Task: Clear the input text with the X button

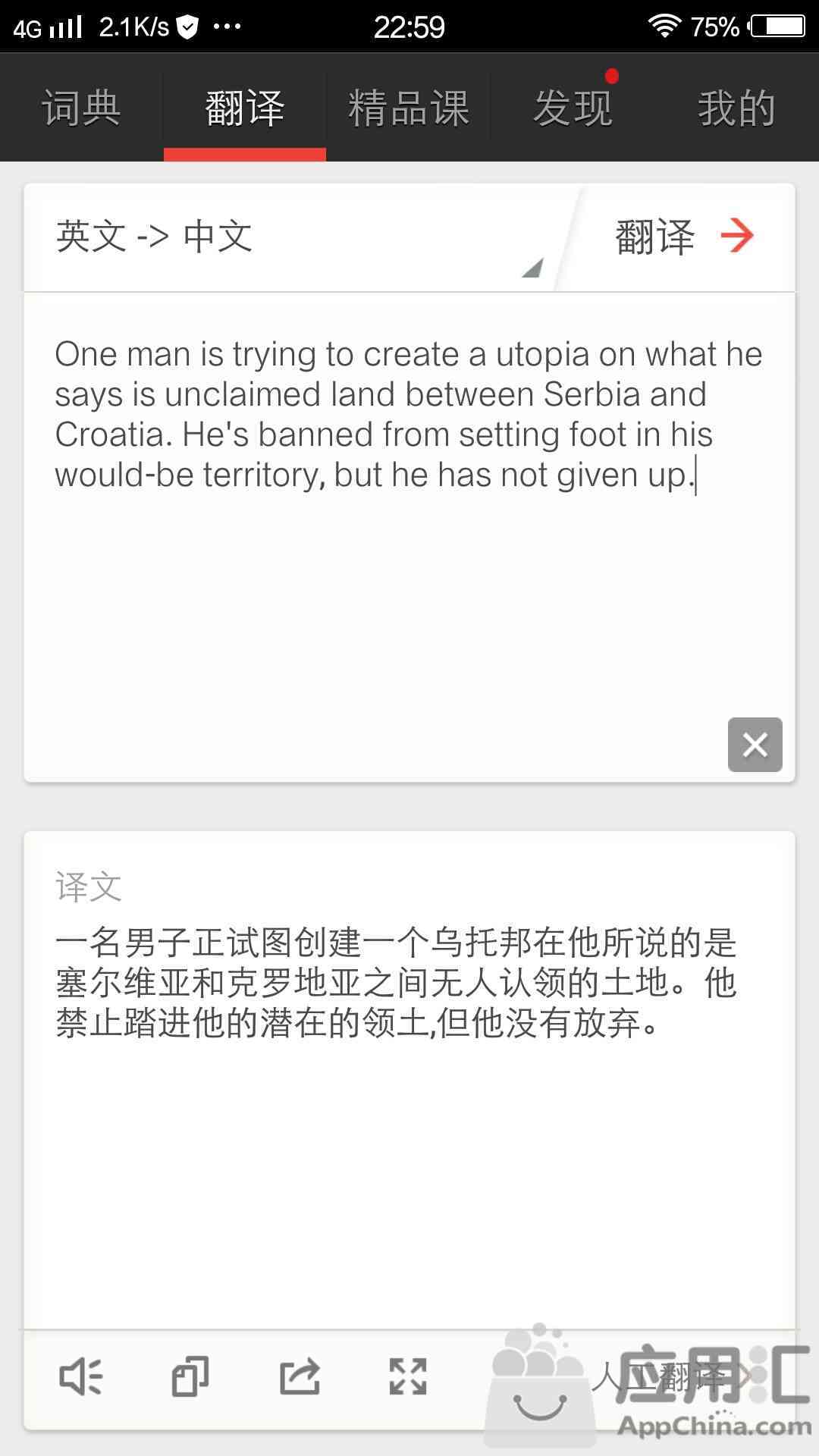Action: 755,745
